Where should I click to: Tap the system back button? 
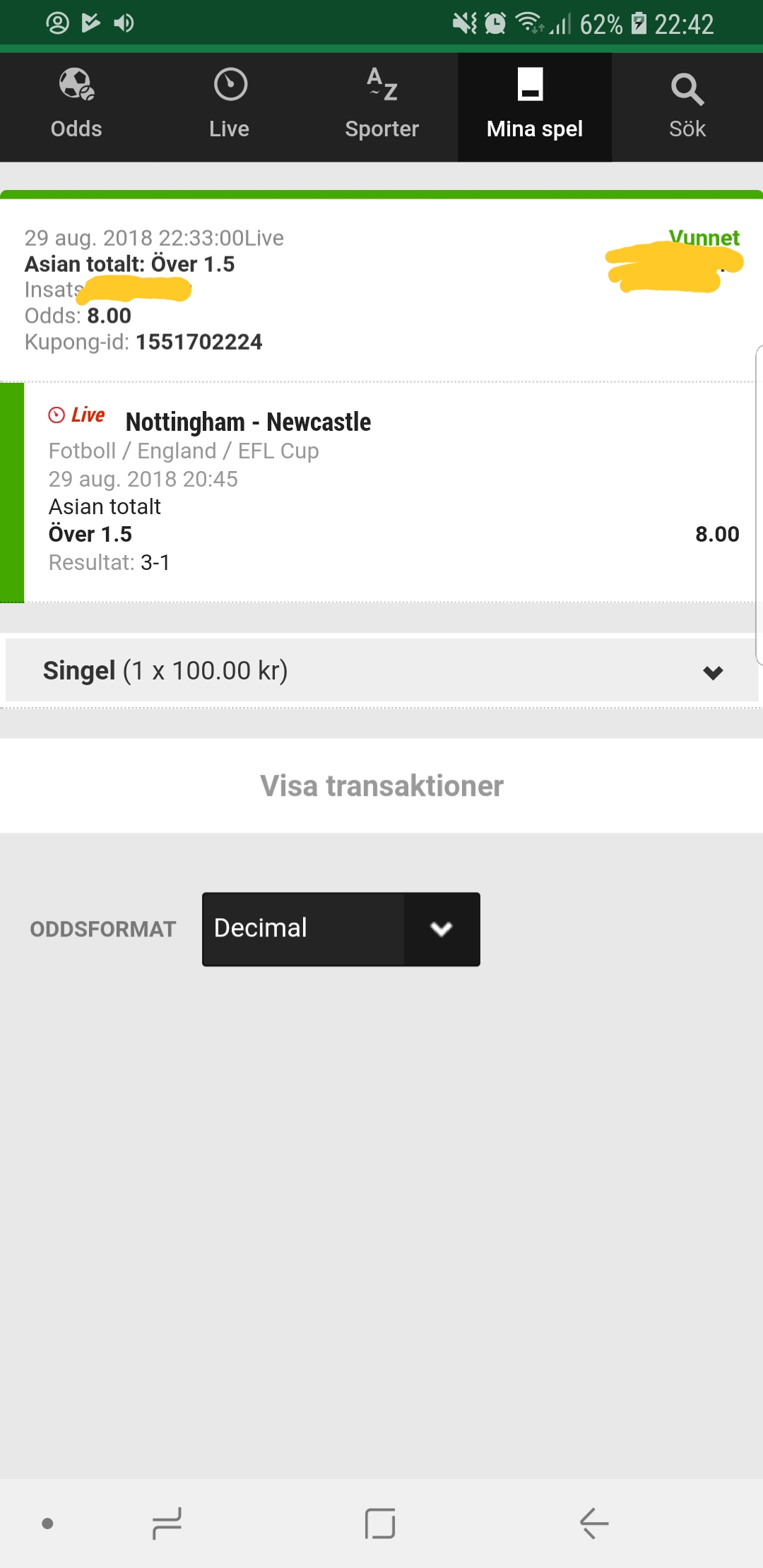pyautogui.click(x=594, y=1523)
